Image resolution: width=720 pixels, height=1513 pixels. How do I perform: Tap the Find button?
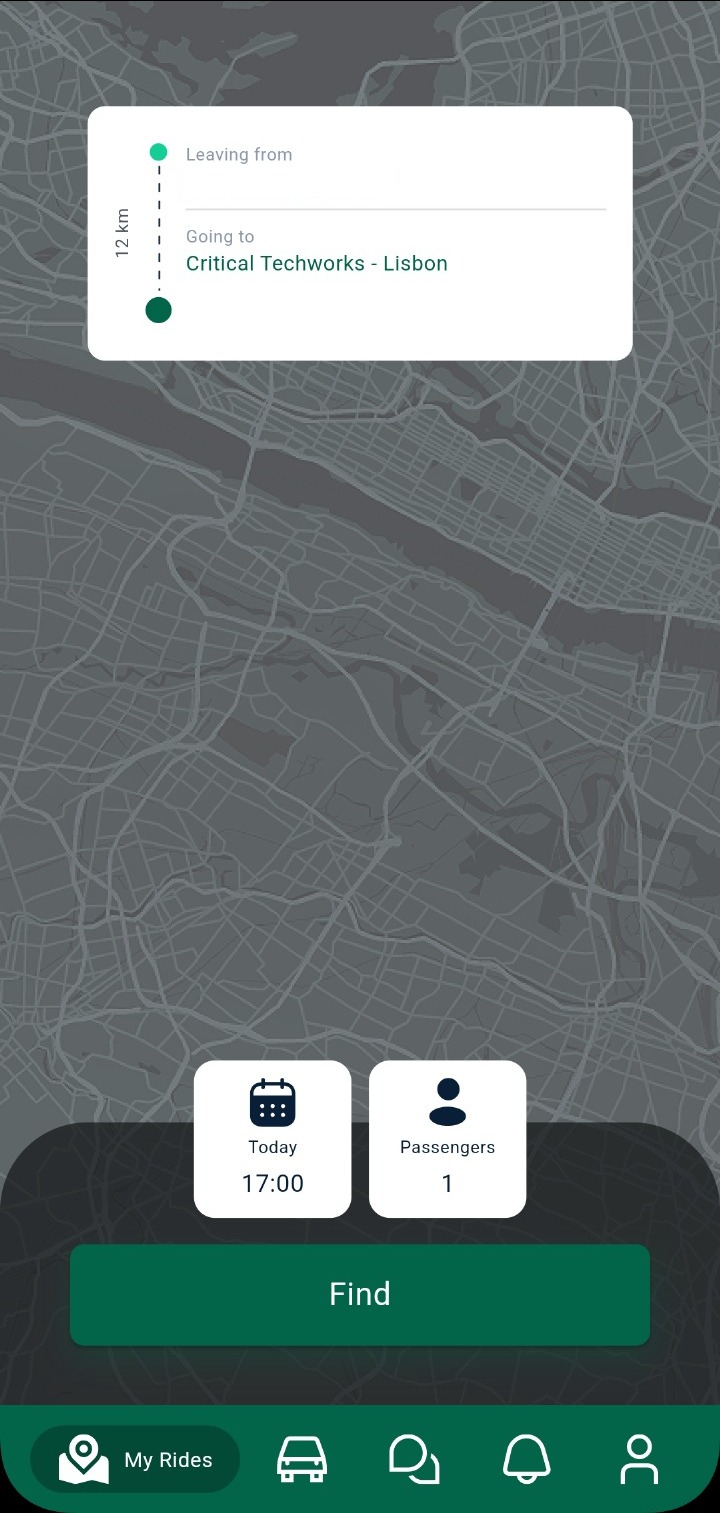click(360, 1294)
